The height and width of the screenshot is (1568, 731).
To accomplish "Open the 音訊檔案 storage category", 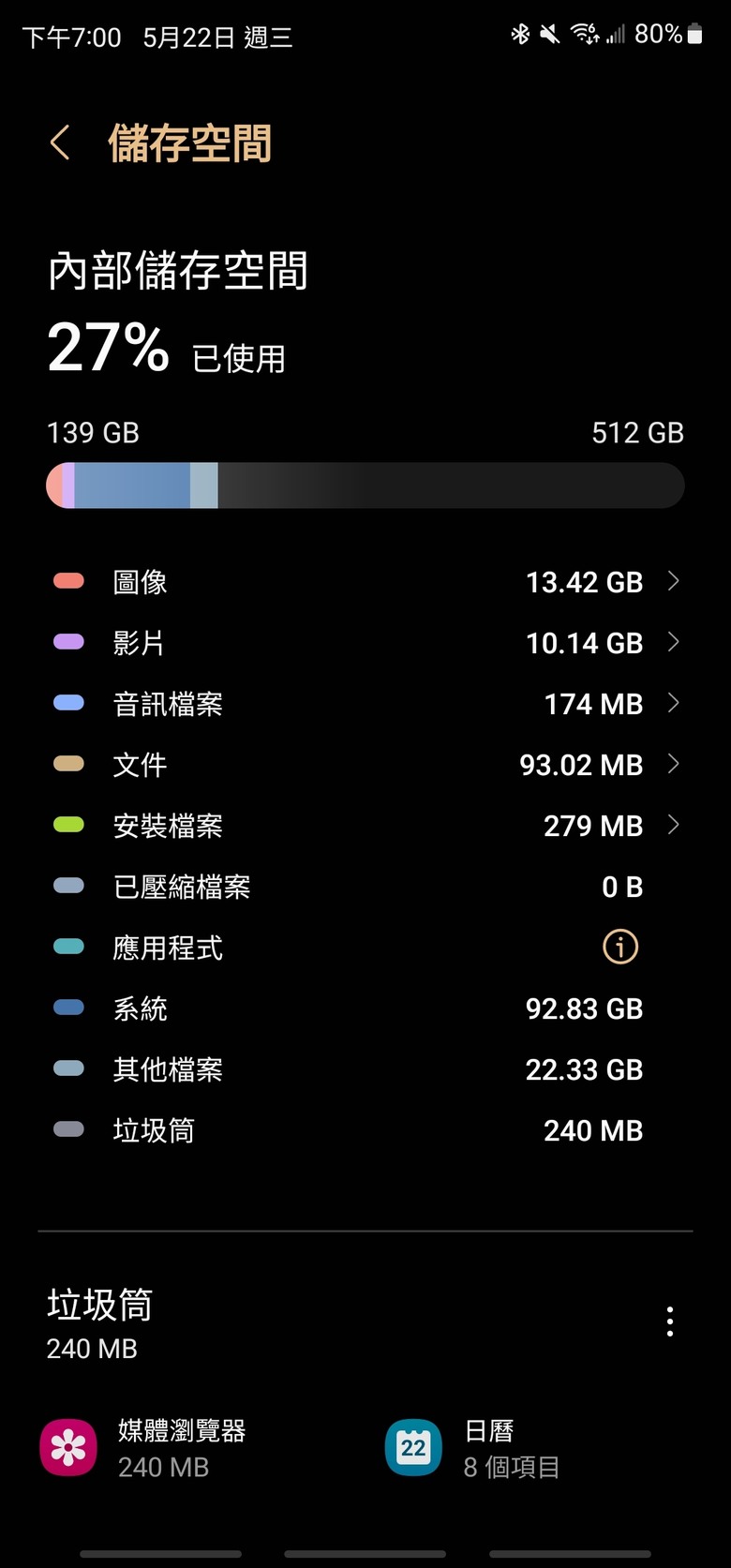I will [365, 704].
